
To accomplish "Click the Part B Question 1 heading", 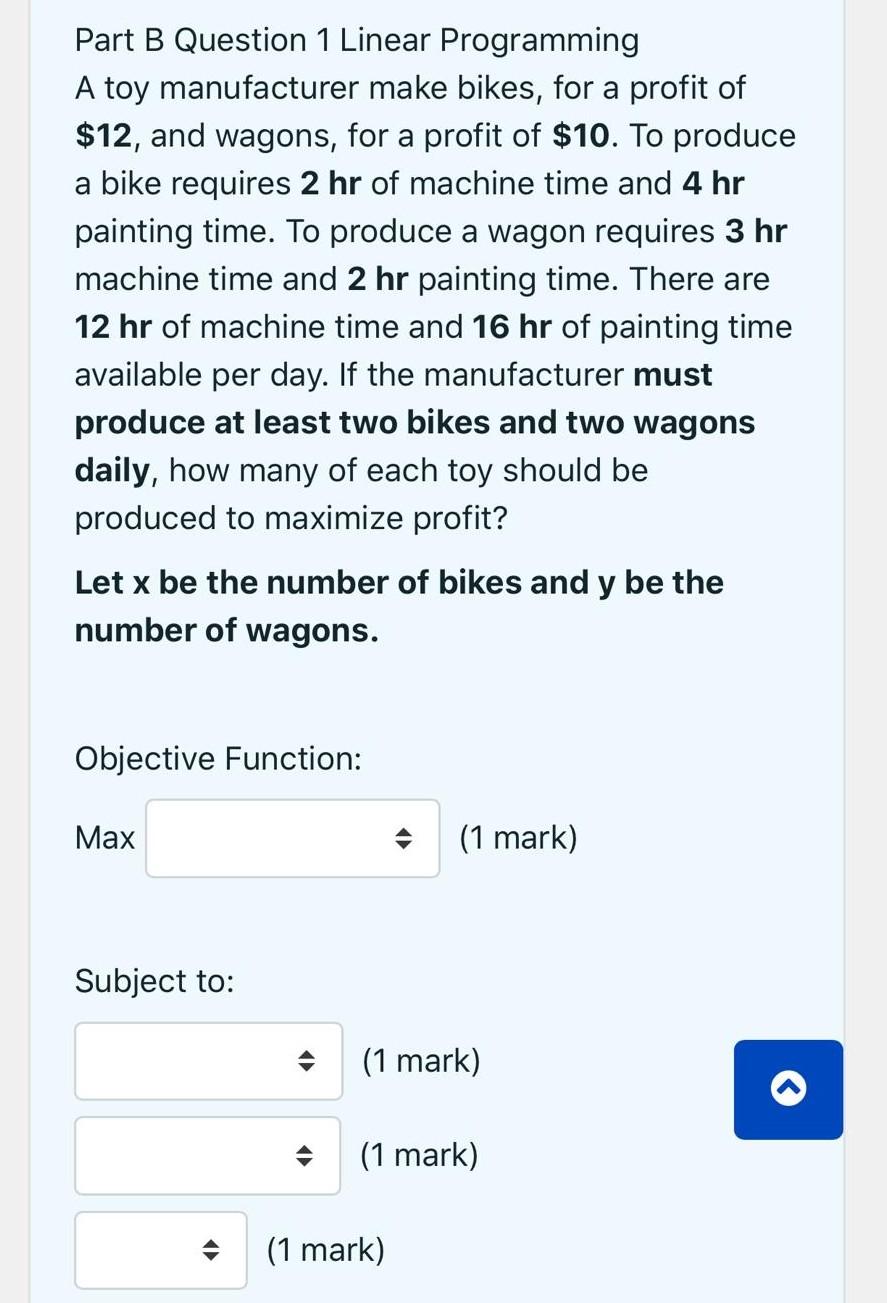I will pos(356,40).
